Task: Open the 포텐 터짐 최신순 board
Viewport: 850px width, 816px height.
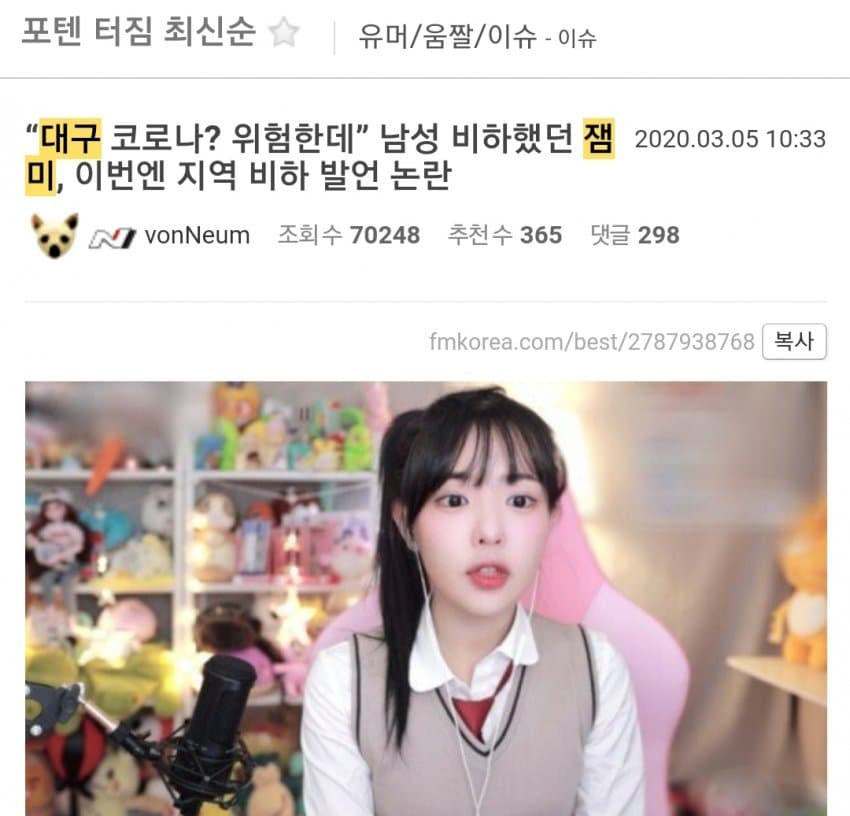Action: tap(138, 33)
